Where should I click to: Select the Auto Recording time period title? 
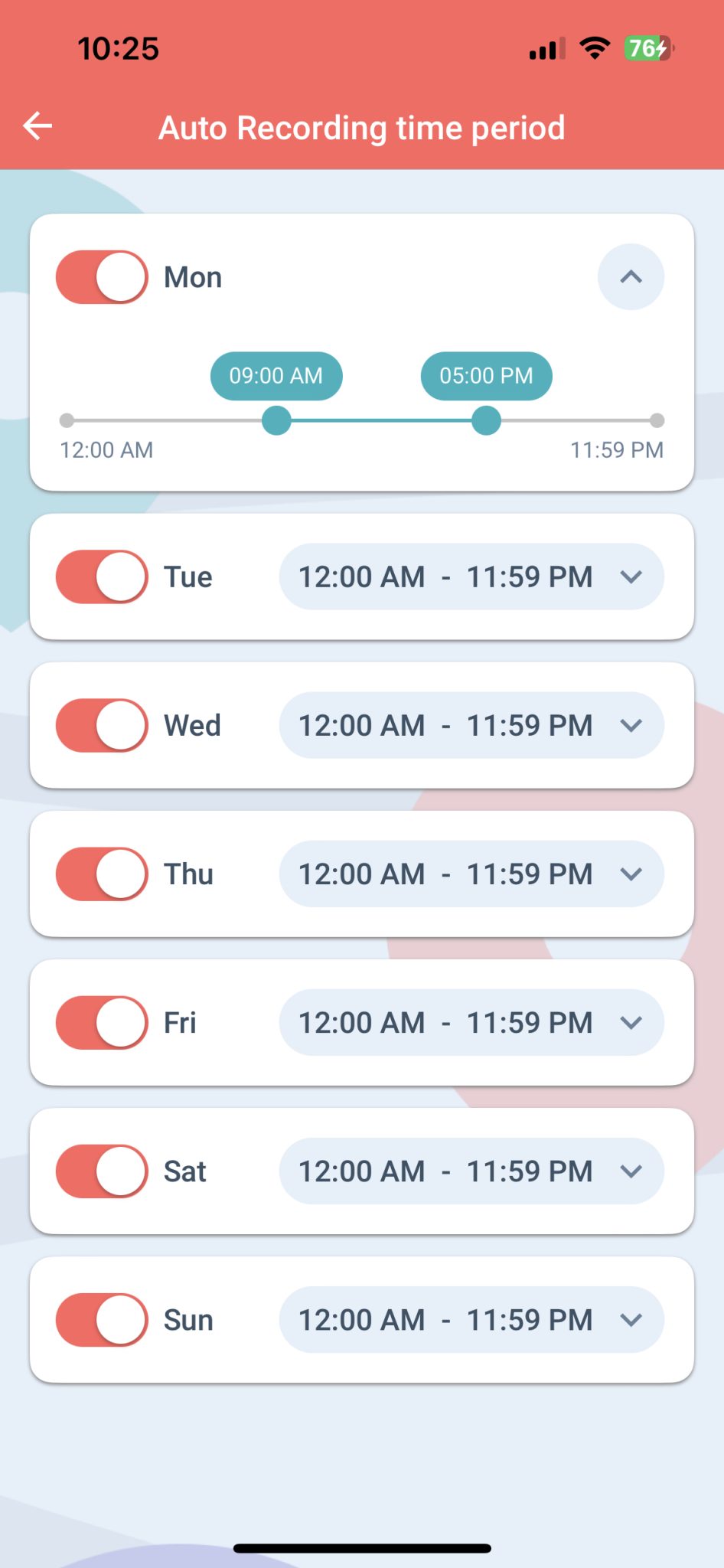click(x=362, y=127)
